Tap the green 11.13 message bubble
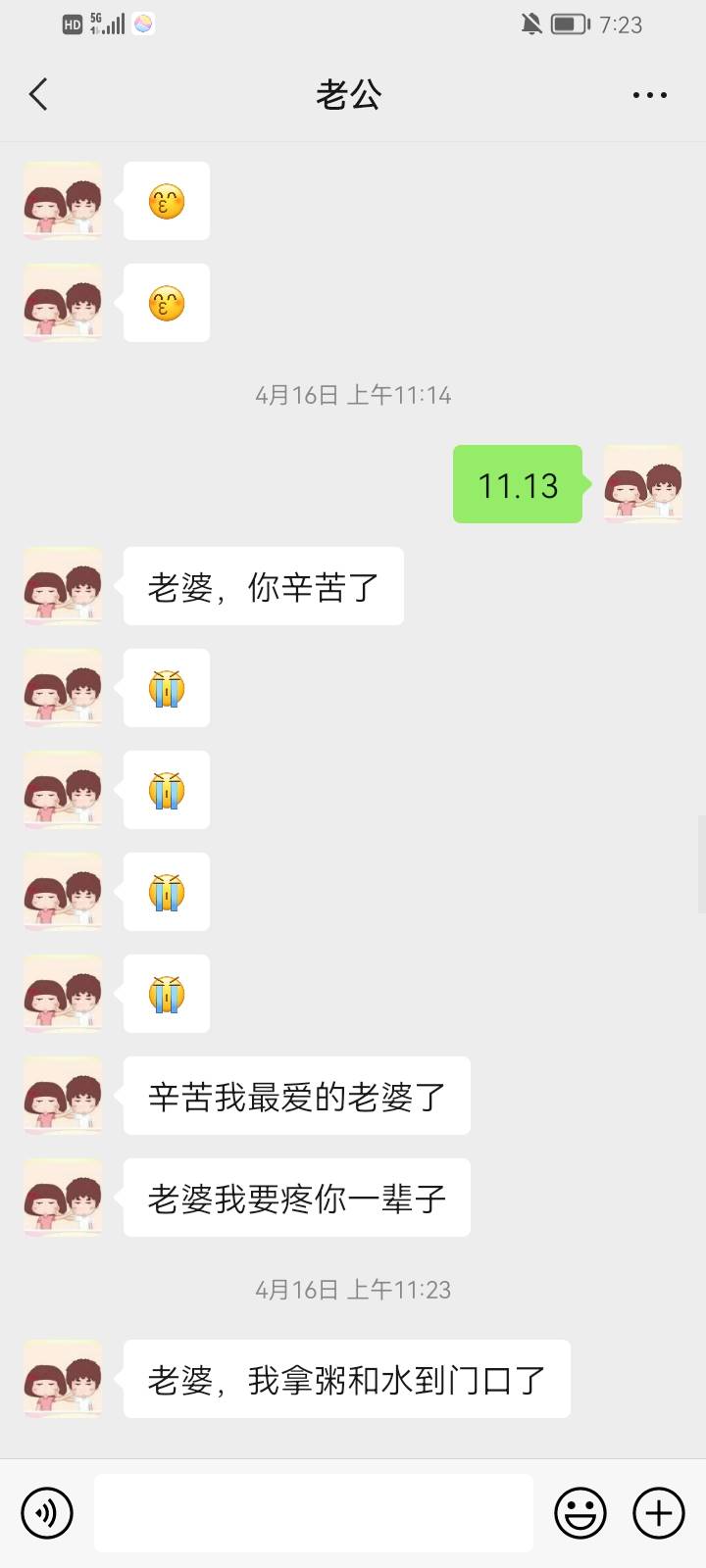706x1568 pixels. pyautogui.click(x=517, y=483)
